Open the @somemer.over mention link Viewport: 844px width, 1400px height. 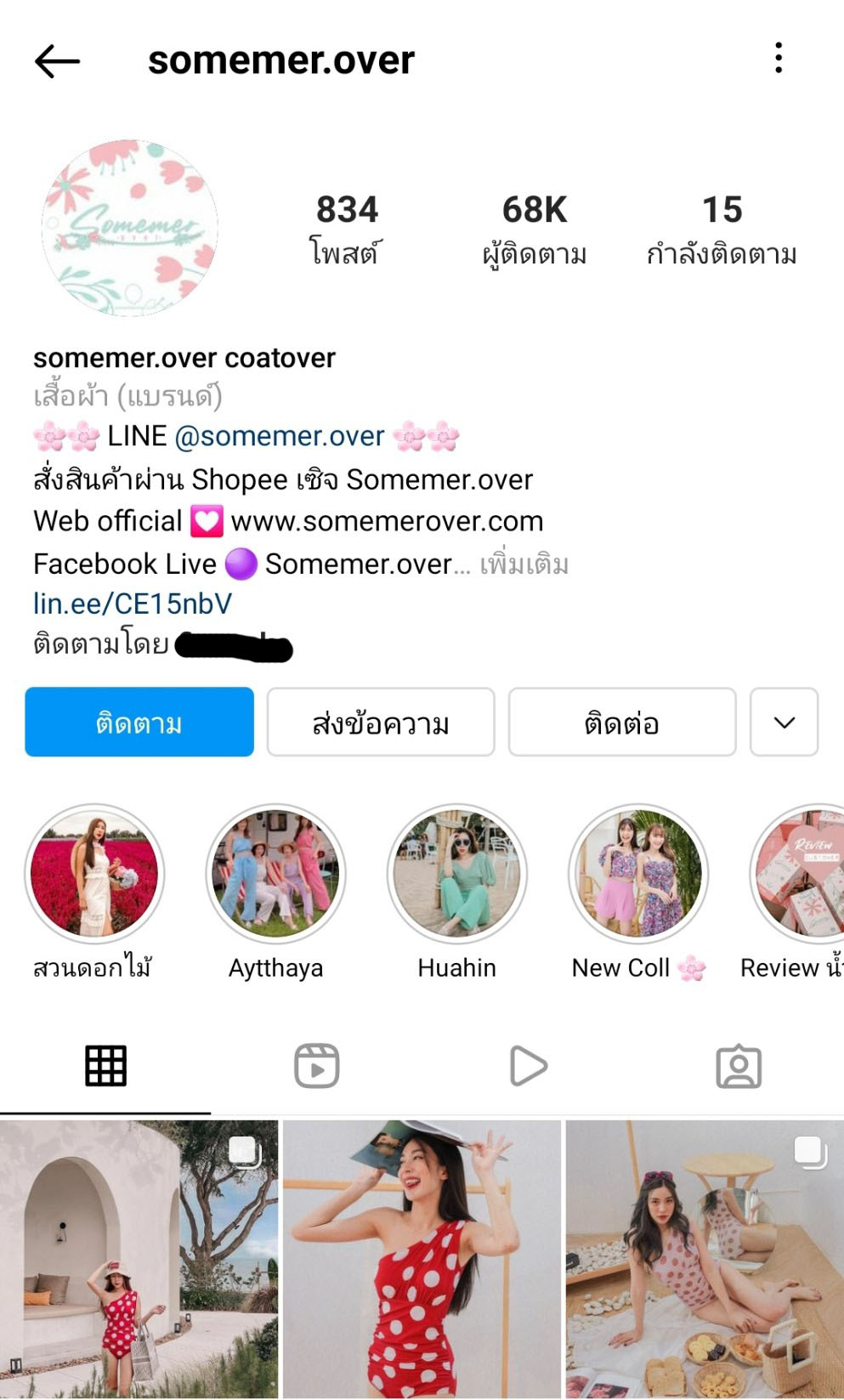(x=279, y=436)
